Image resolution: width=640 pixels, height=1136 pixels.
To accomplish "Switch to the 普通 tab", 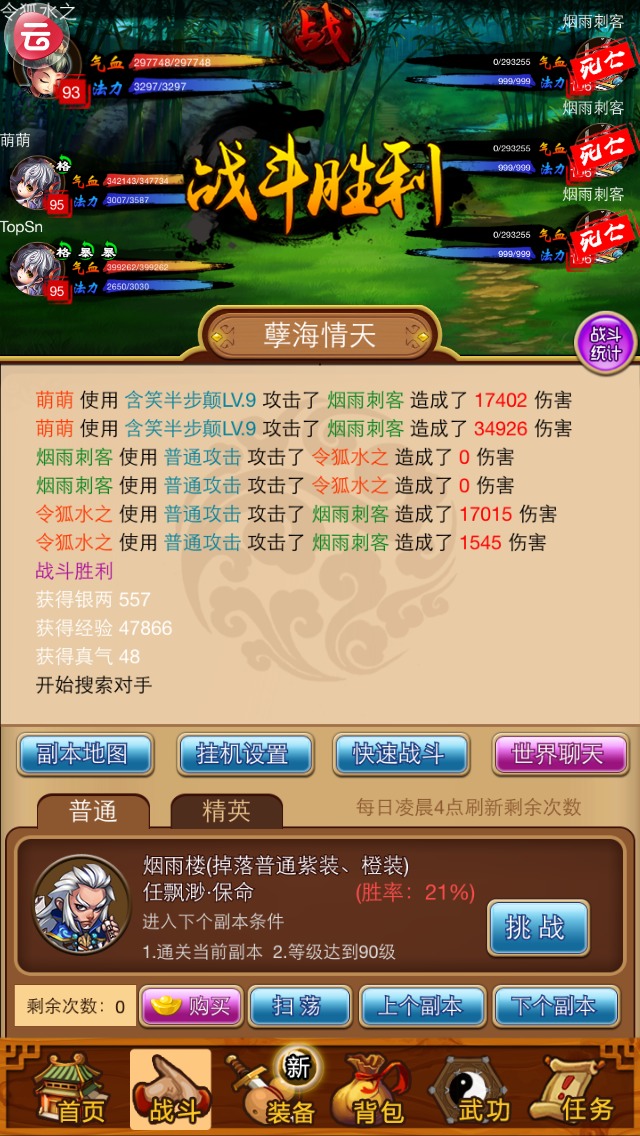I will coord(93,811).
